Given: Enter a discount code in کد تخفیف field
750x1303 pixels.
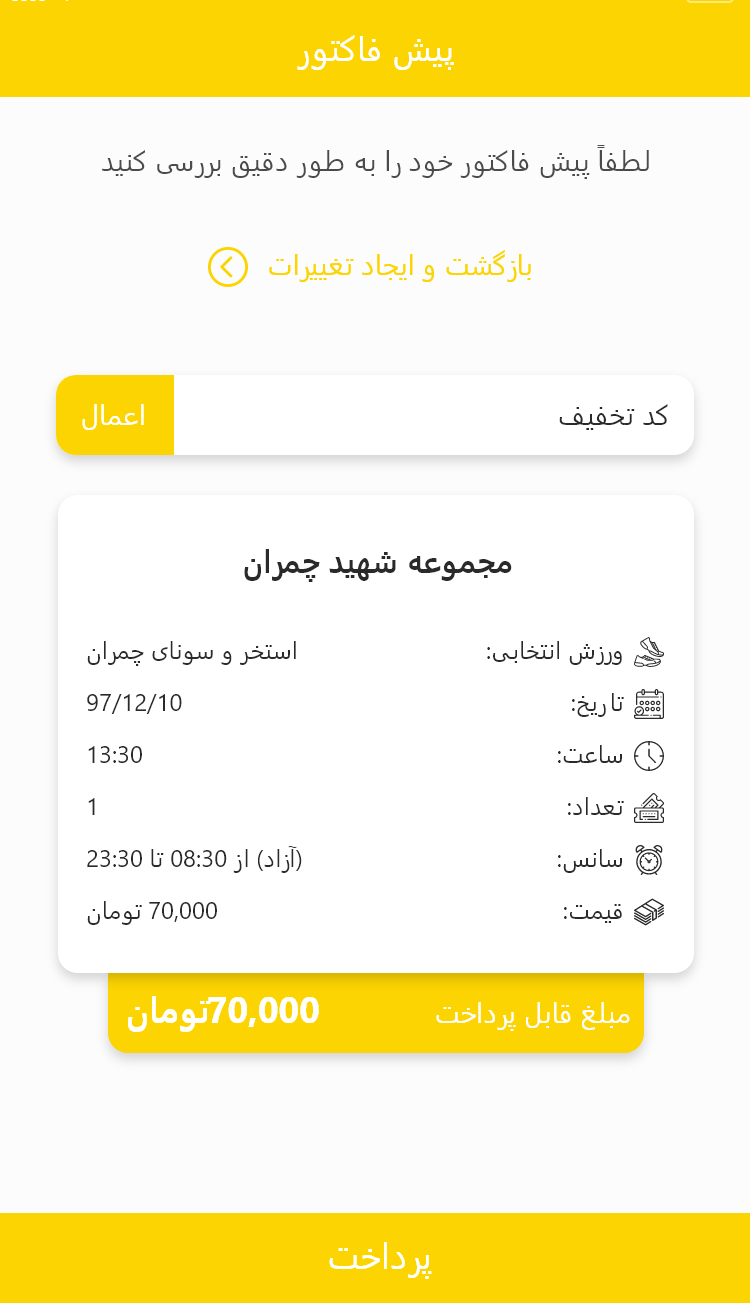Looking at the screenshot, I should pyautogui.click(x=433, y=416).
